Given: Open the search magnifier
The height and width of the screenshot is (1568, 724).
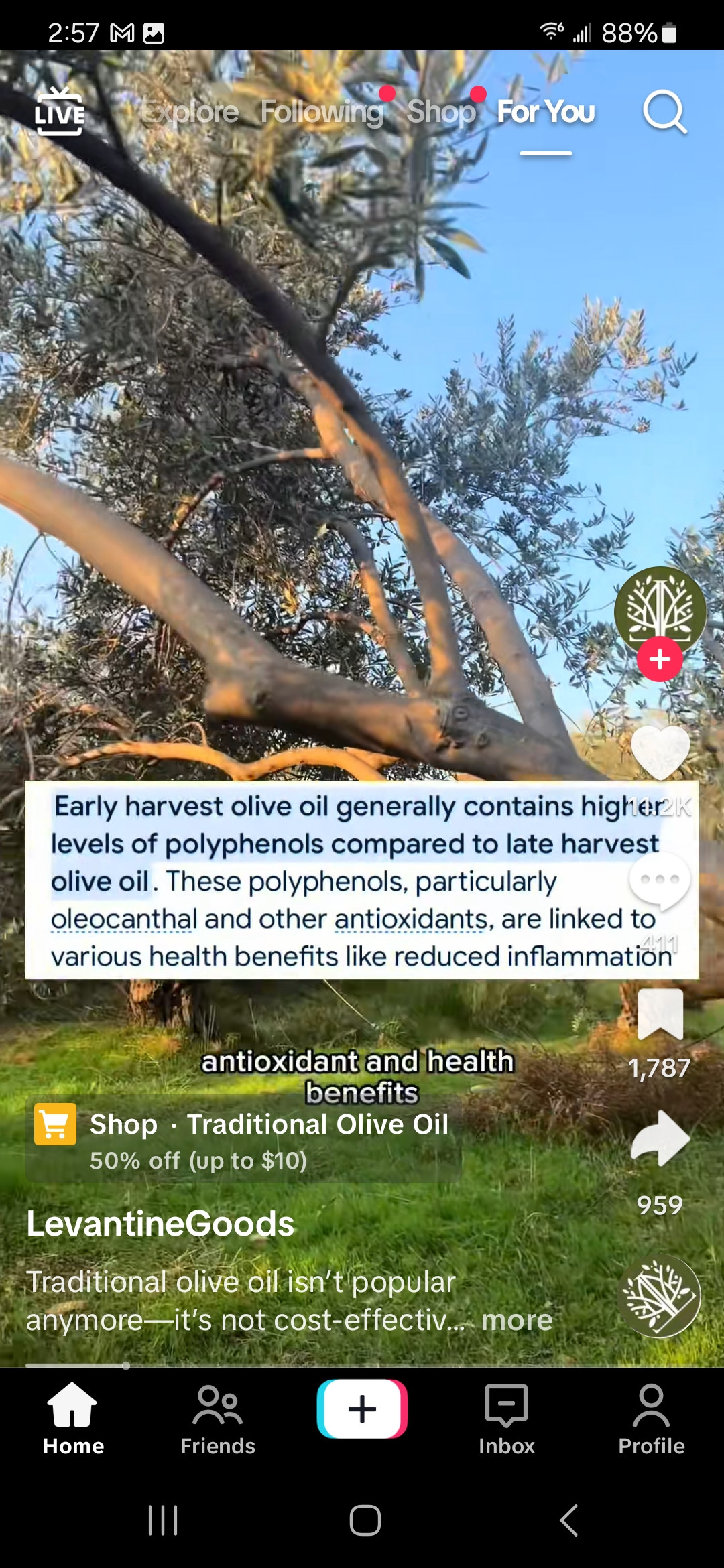Looking at the screenshot, I should point(664,112).
